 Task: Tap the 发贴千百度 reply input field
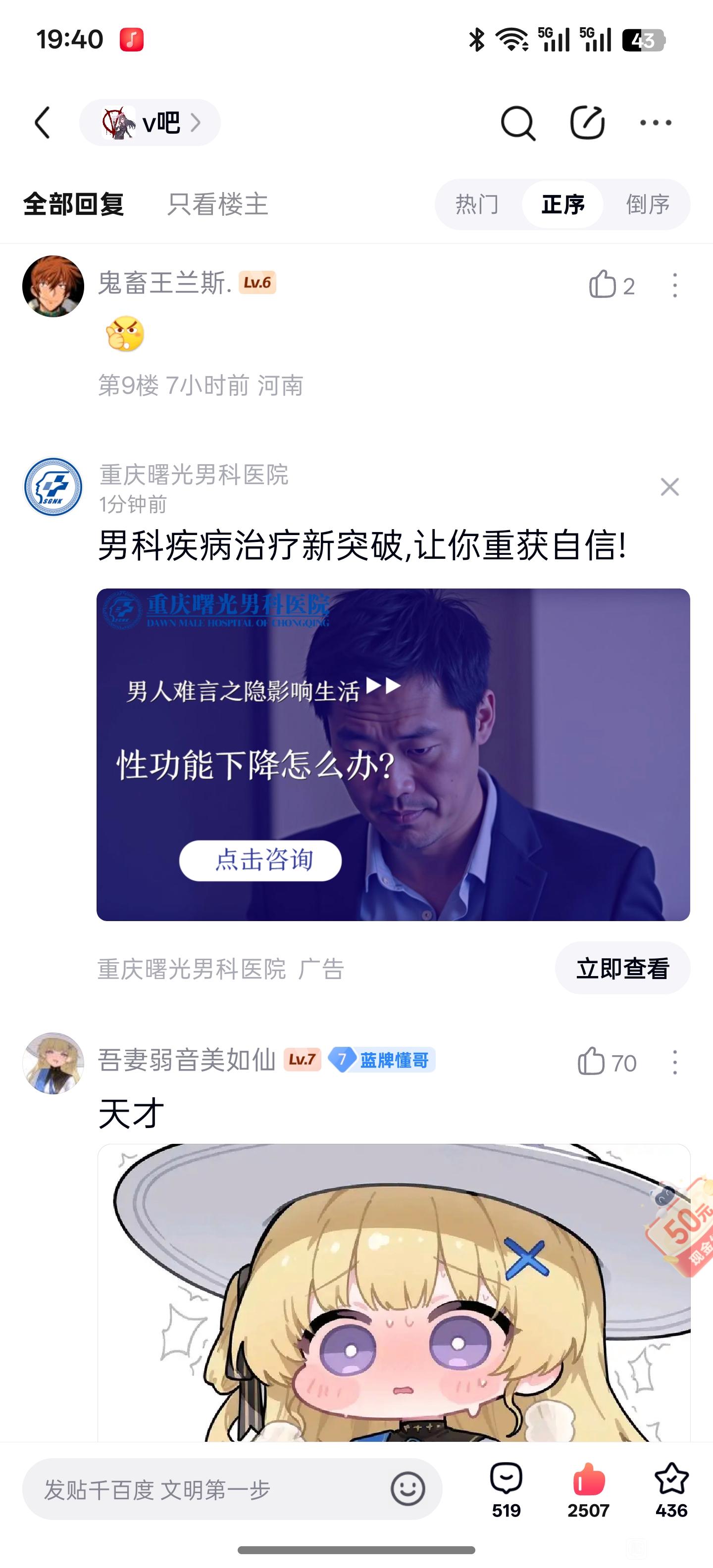click(x=207, y=1489)
